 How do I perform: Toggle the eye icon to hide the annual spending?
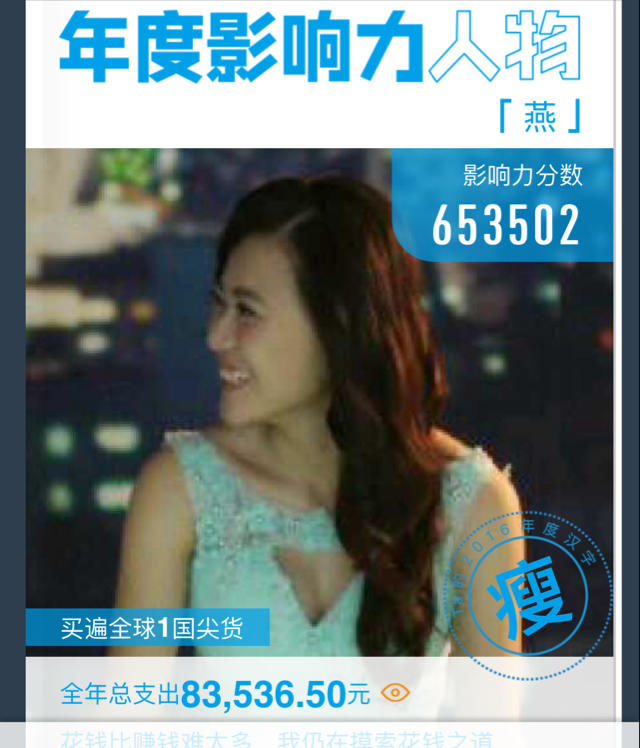(395, 692)
